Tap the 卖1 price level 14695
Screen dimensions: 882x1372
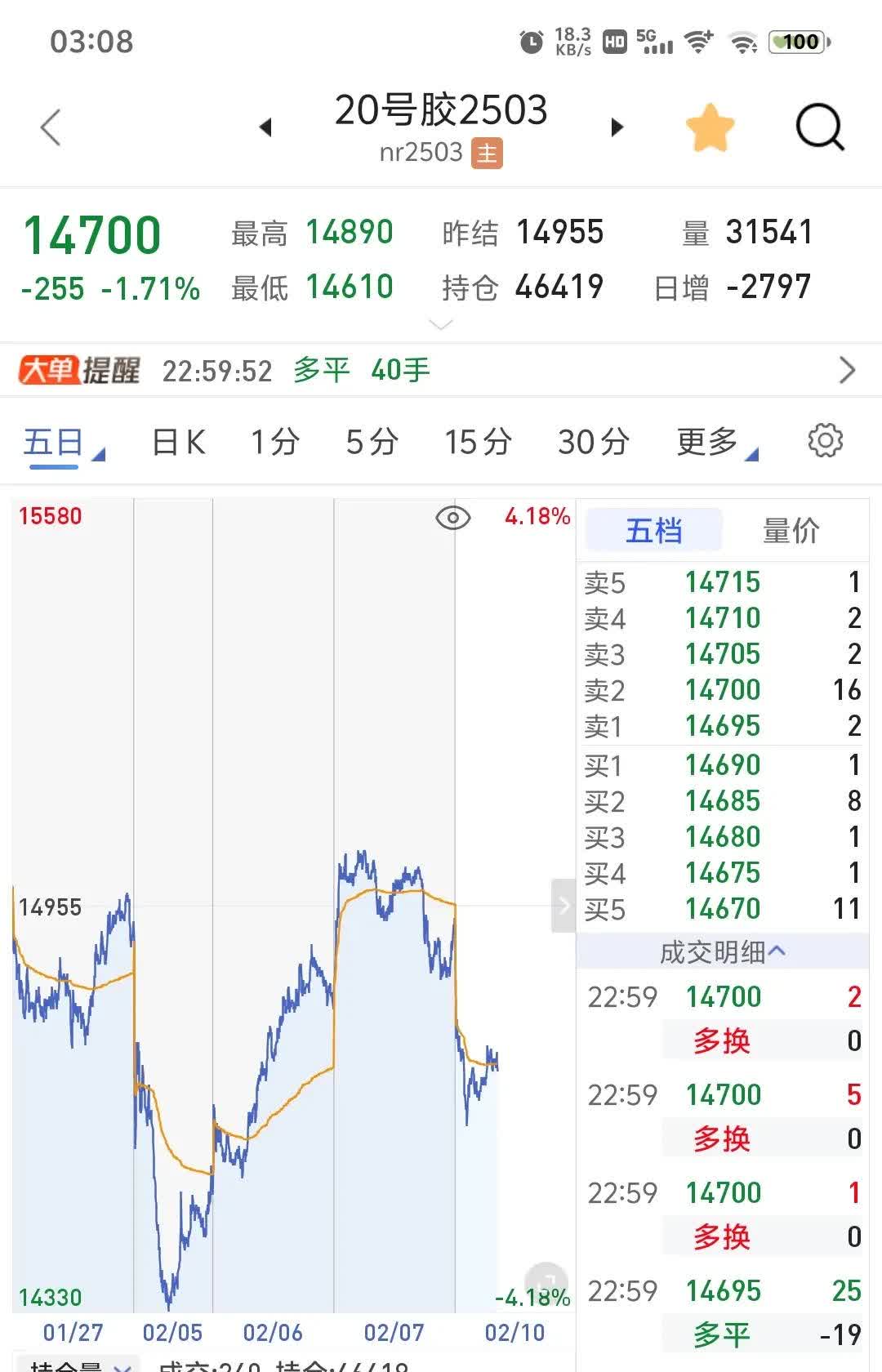tap(722, 726)
